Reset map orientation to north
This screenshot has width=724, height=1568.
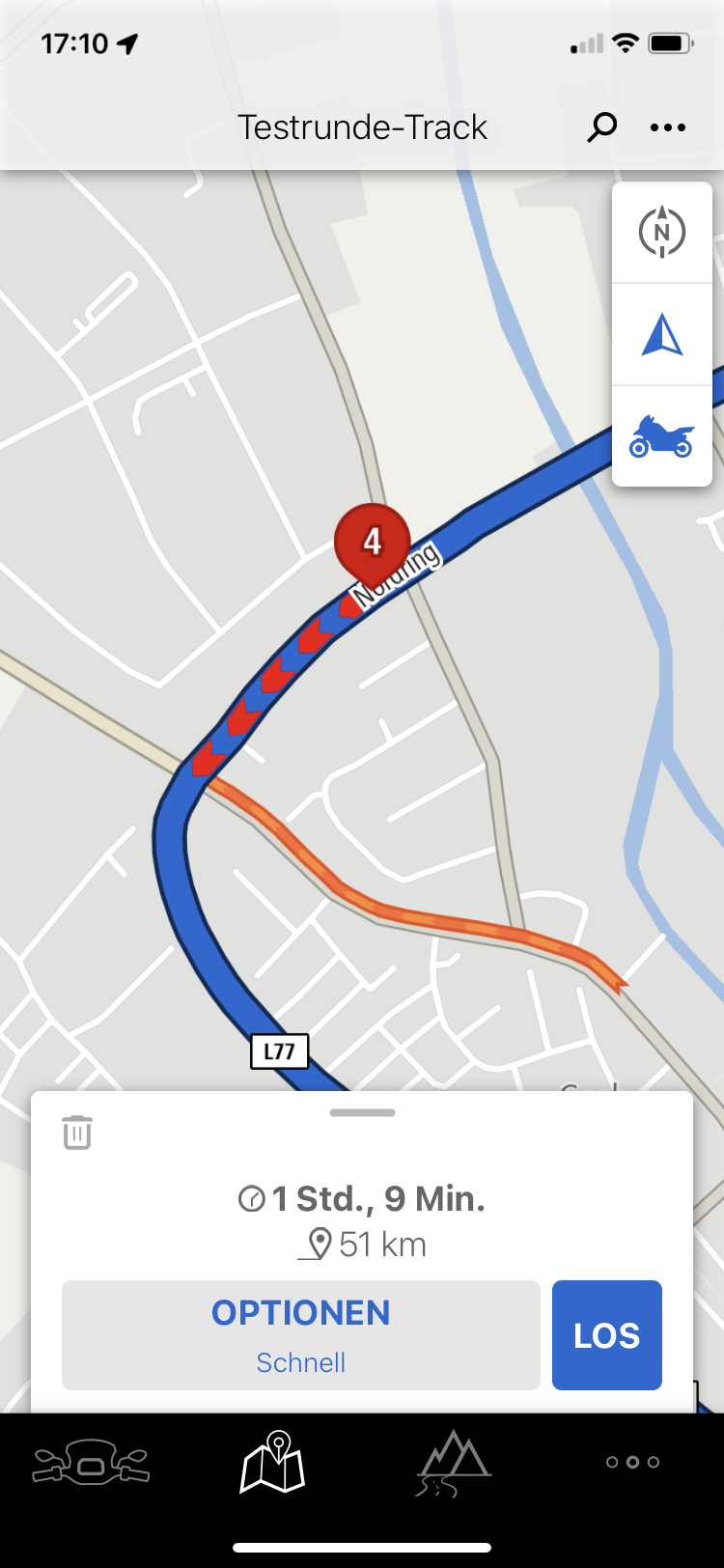point(662,233)
